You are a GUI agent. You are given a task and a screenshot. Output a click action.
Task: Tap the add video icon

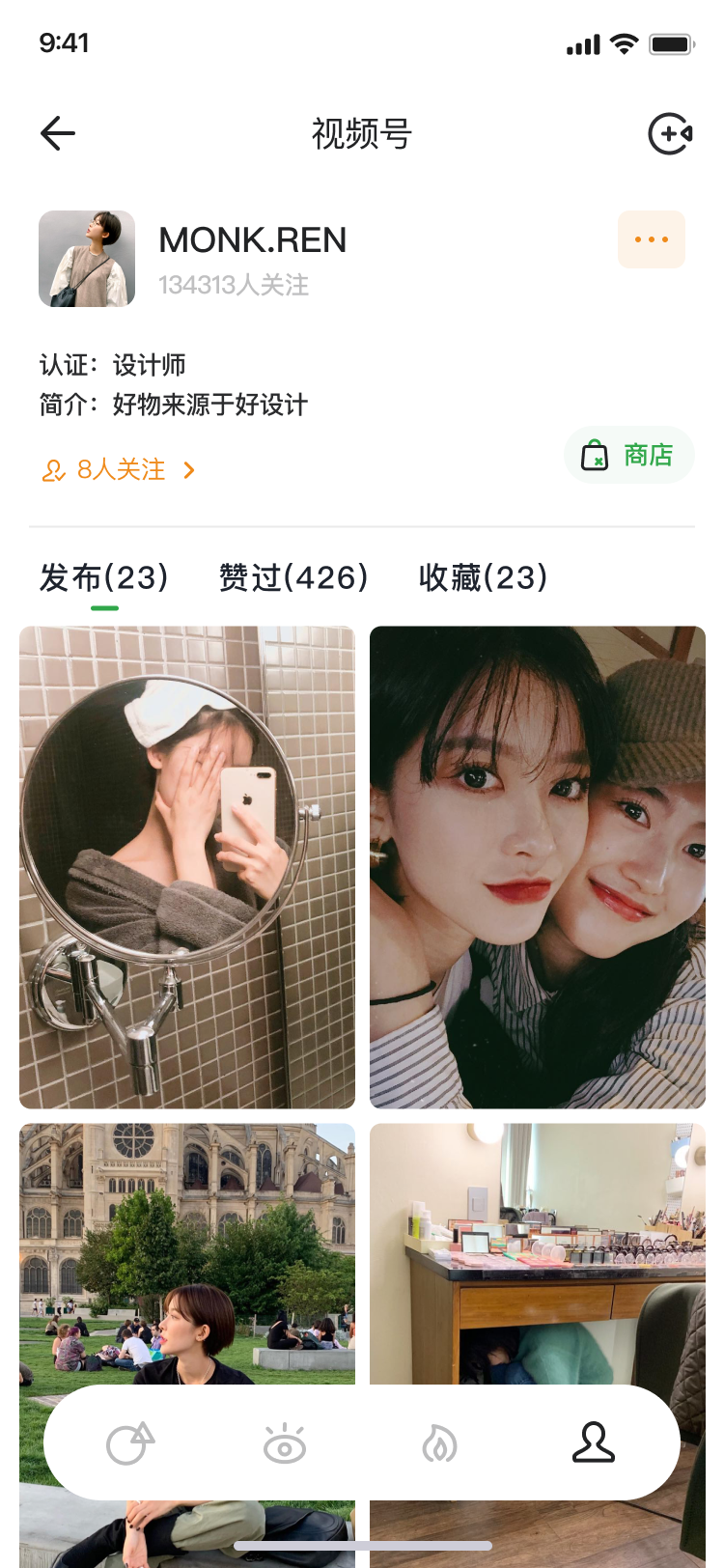pyautogui.click(x=669, y=133)
